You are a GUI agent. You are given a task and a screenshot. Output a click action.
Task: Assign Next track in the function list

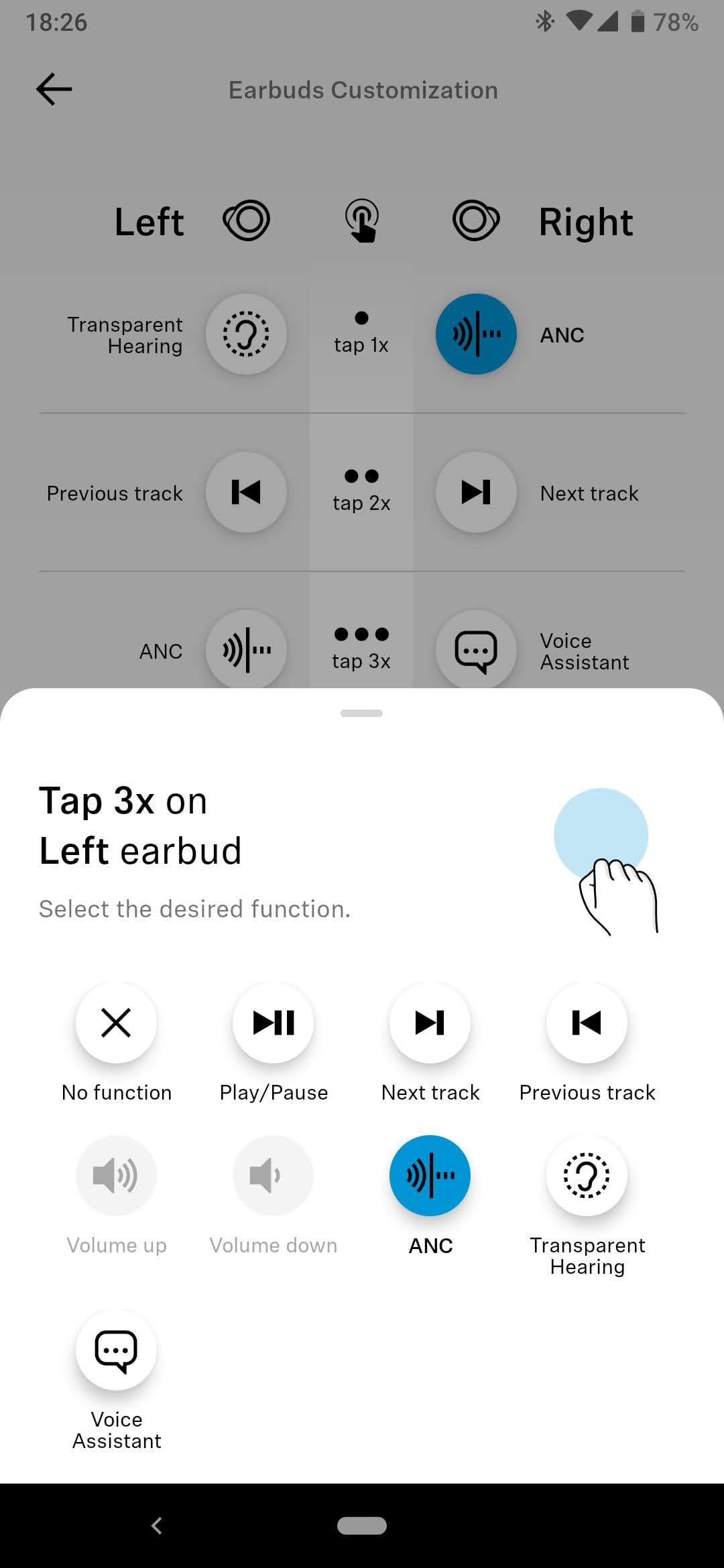point(430,1023)
